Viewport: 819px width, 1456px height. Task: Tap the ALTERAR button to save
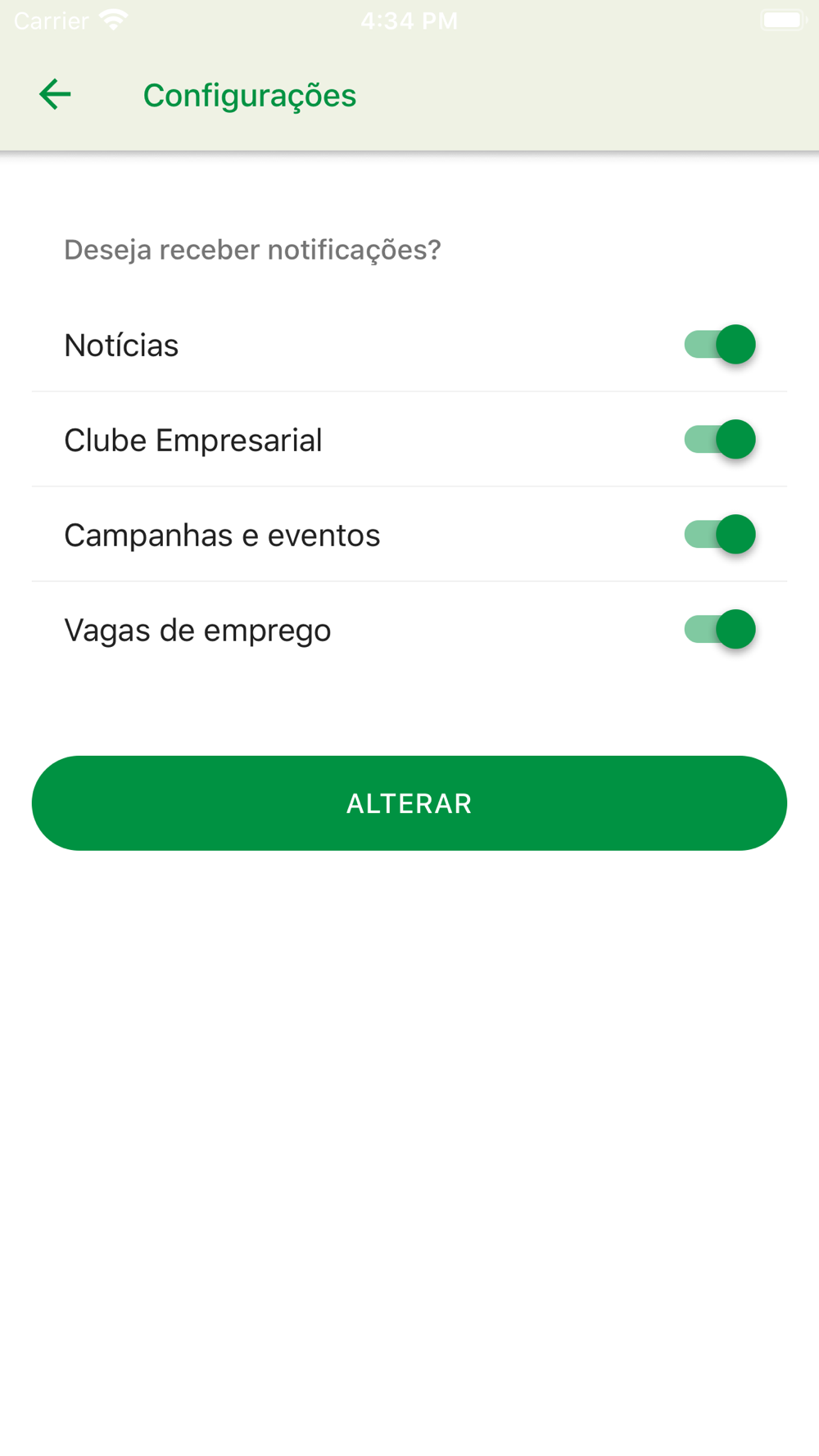click(x=409, y=803)
